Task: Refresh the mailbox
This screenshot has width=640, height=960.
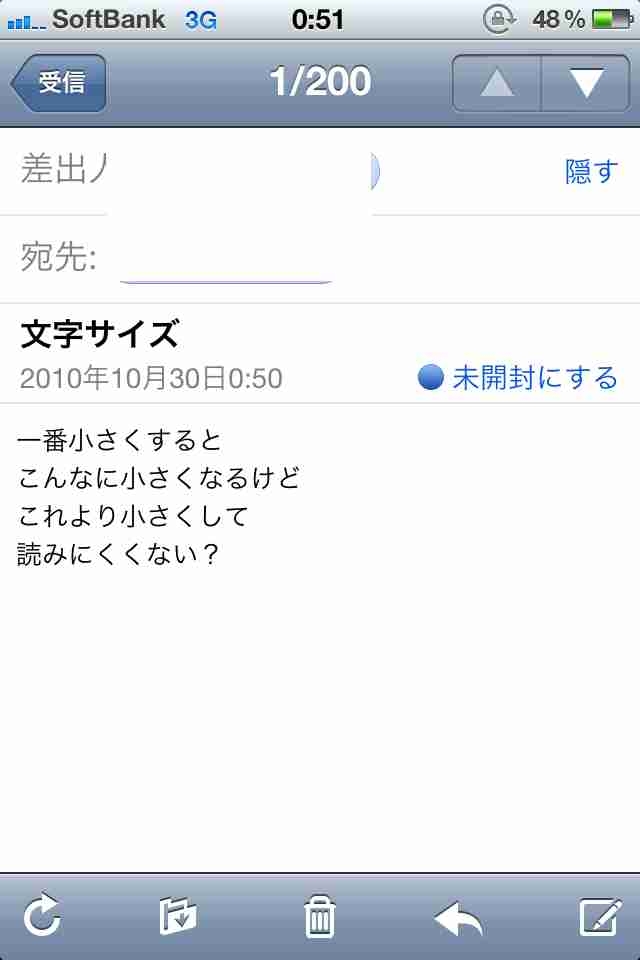Action: (43, 916)
